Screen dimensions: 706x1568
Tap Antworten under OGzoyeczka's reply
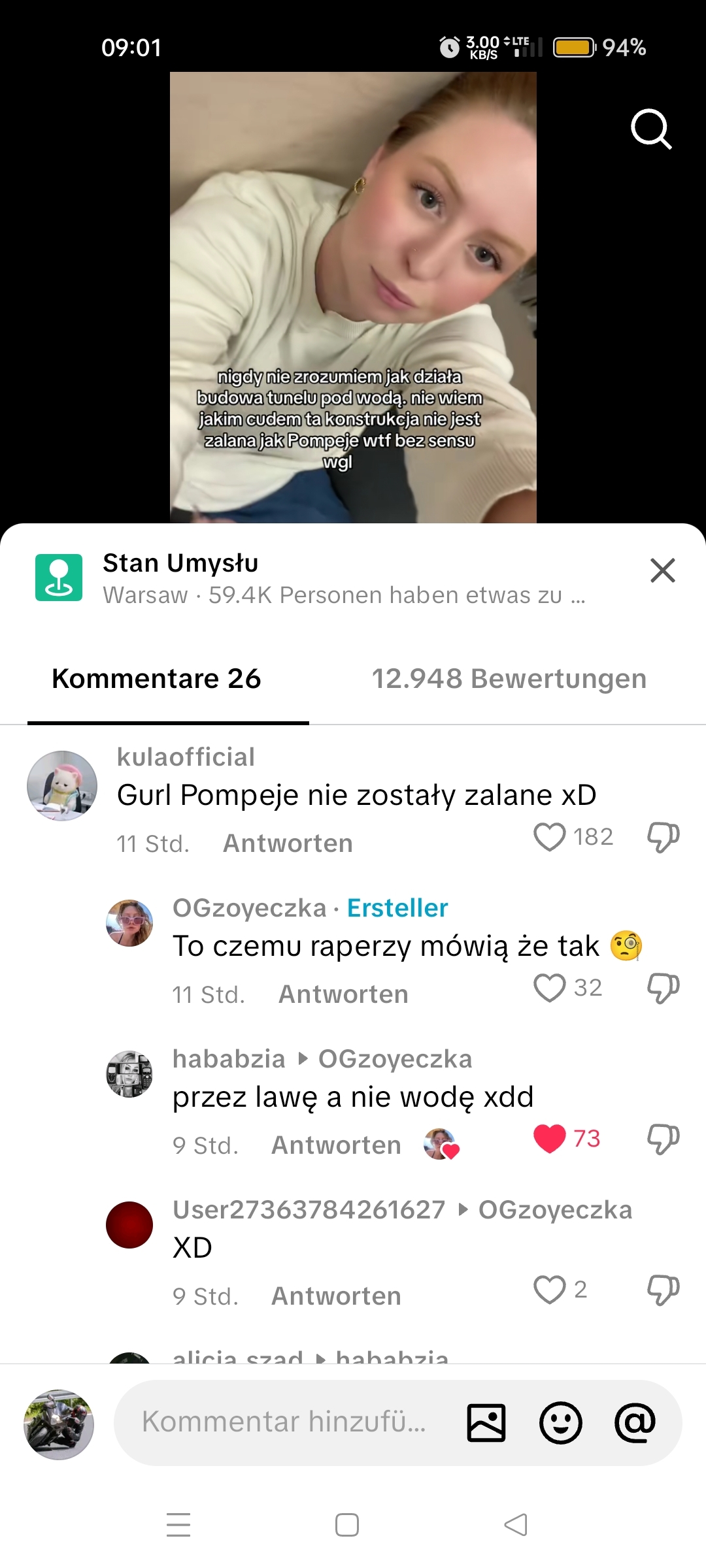click(x=343, y=994)
